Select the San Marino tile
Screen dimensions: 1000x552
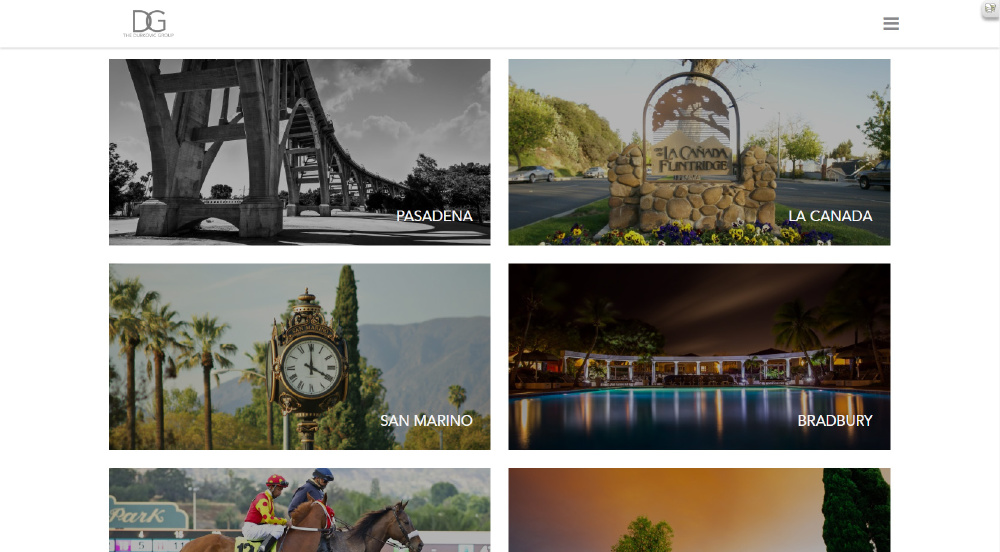click(x=299, y=356)
